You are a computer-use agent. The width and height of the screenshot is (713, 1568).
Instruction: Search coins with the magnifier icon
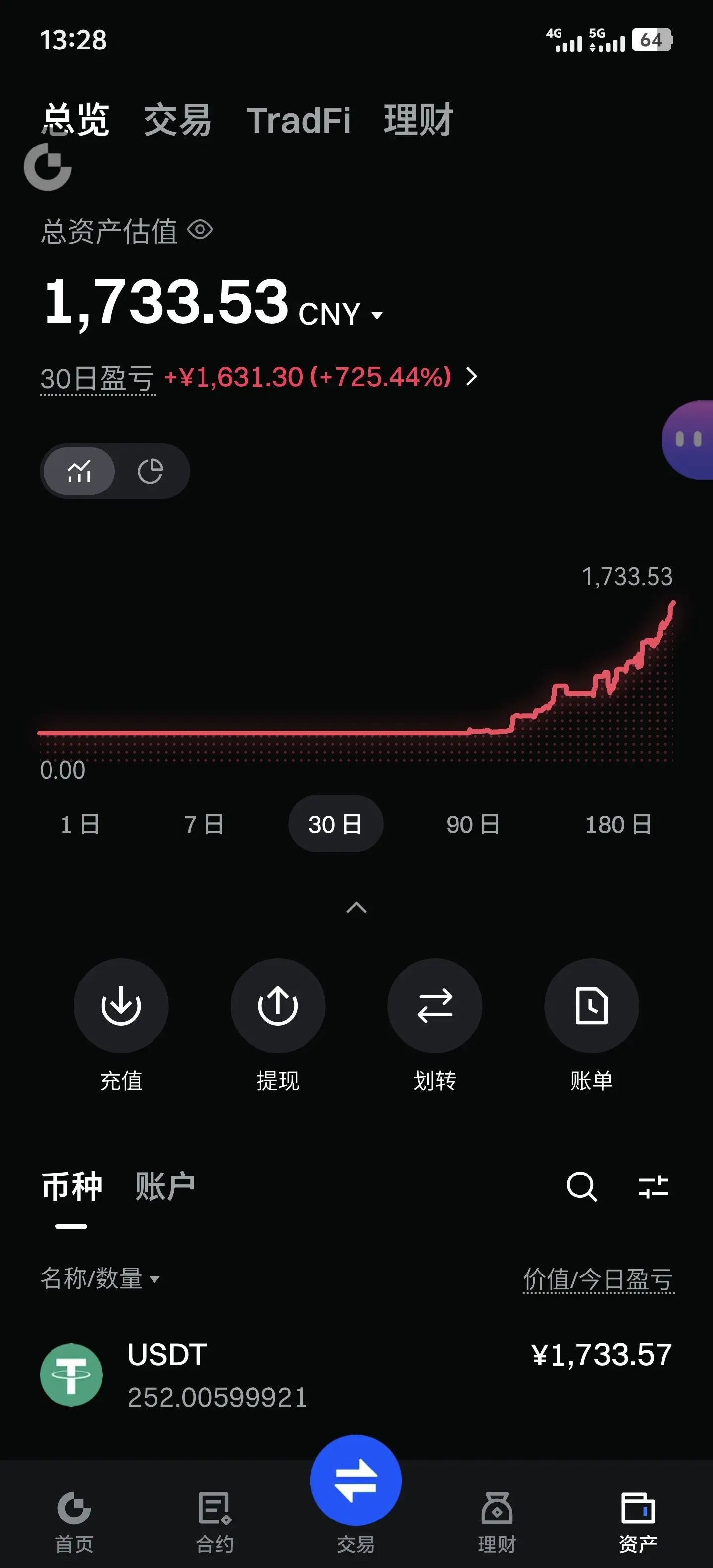tap(581, 1186)
